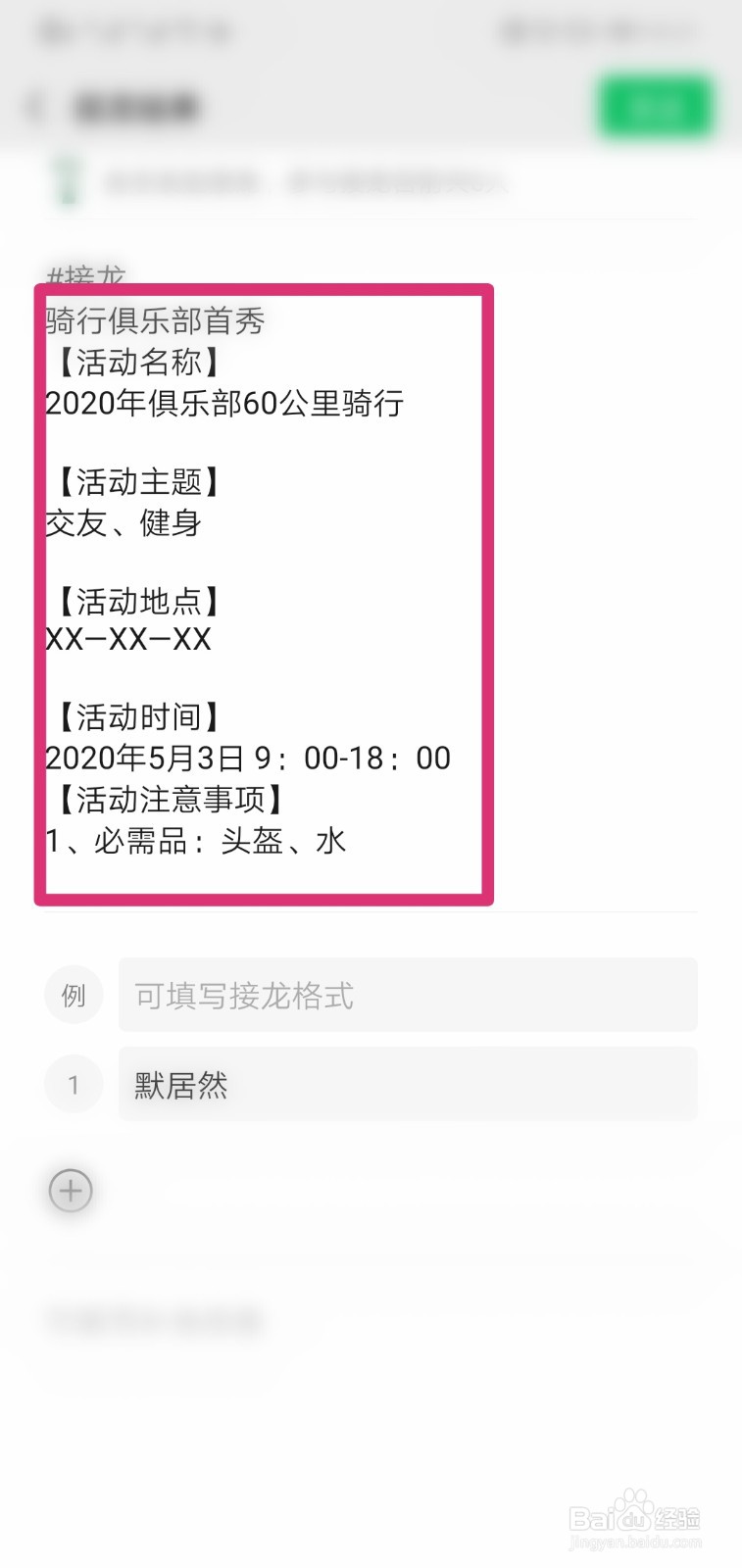Select the XX−XX−XX location placeholder text
742x1568 pixels.
pyautogui.click(x=127, y=639)
